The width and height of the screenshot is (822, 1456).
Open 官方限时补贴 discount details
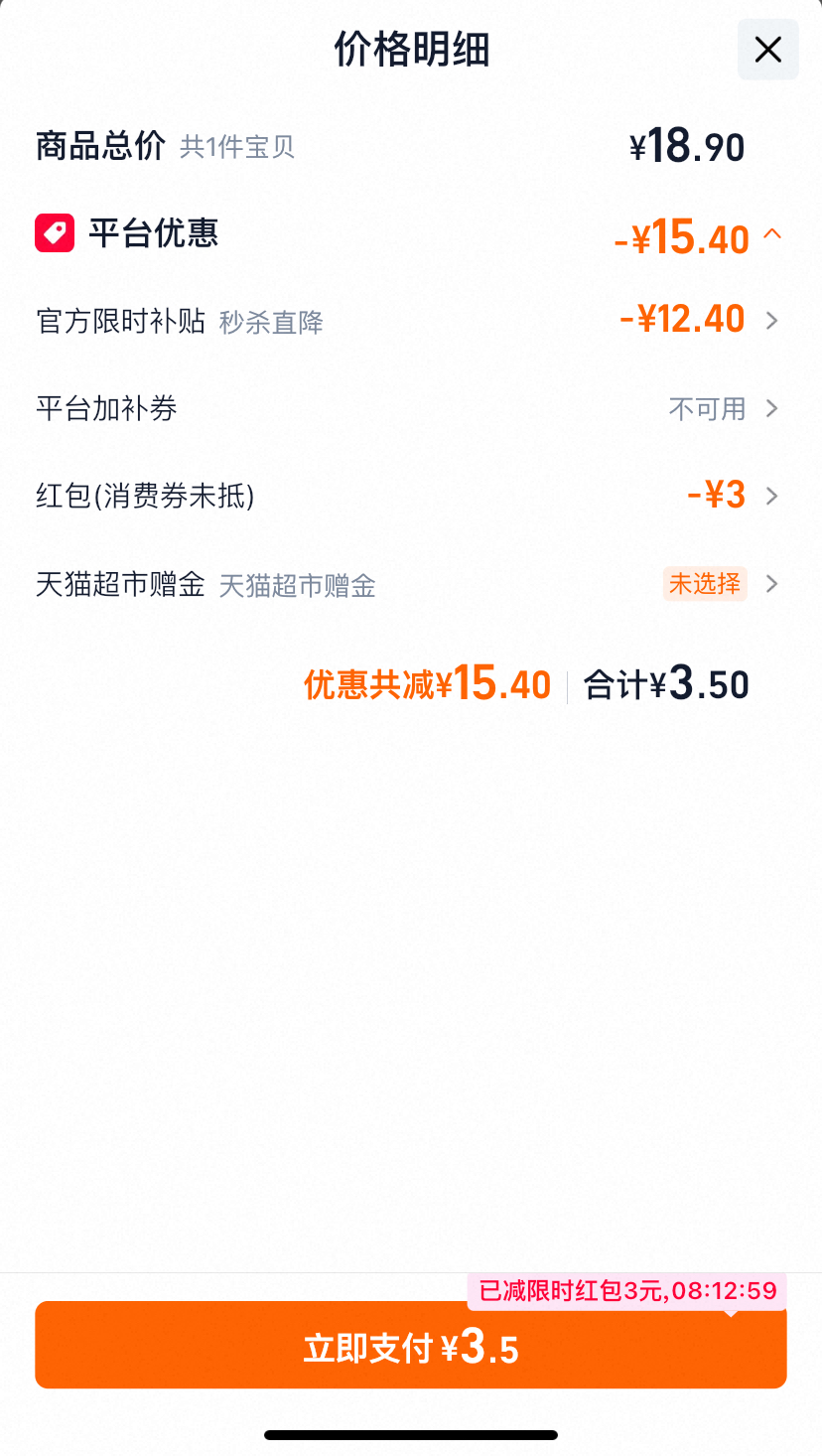pyautogui.click(x=410, y=321)
